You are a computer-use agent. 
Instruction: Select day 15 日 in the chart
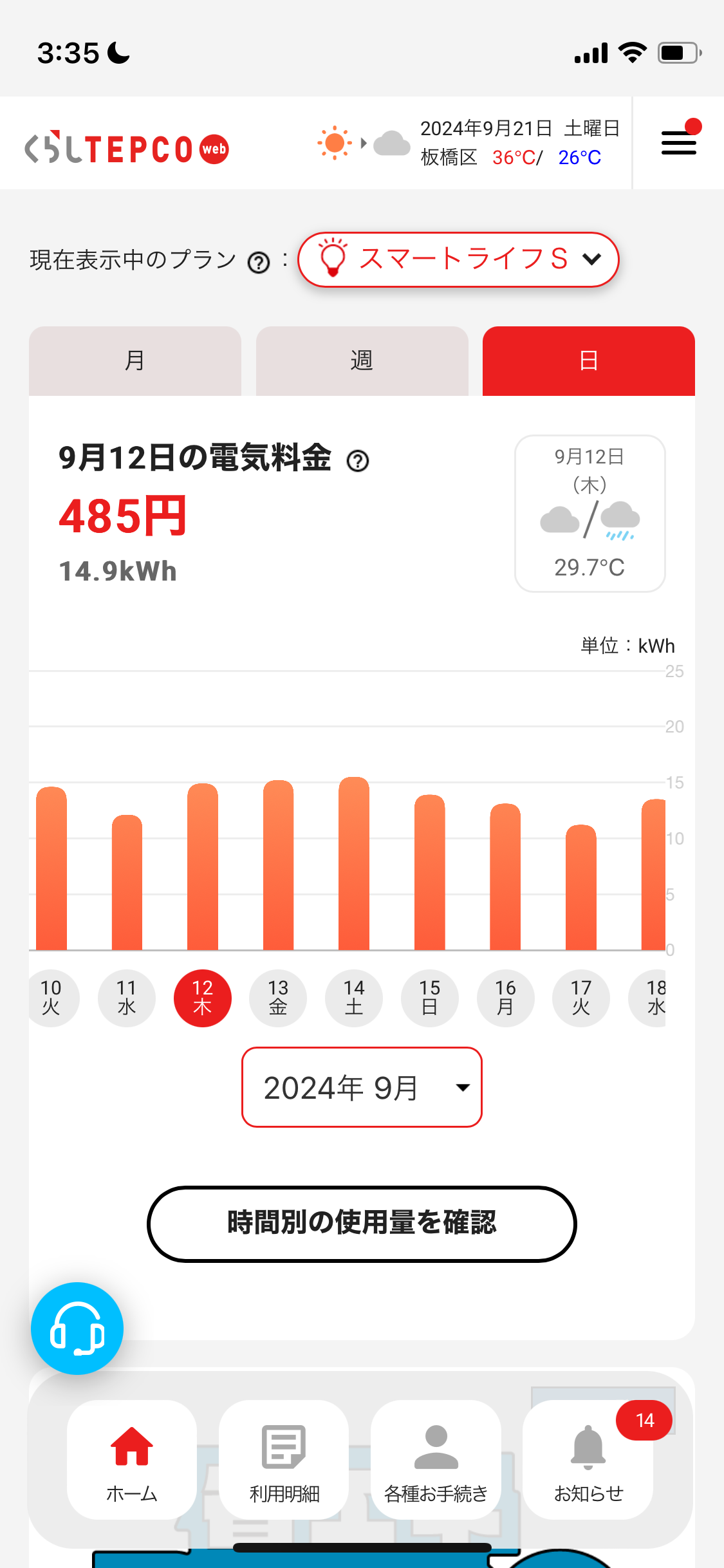coord(430,998)
